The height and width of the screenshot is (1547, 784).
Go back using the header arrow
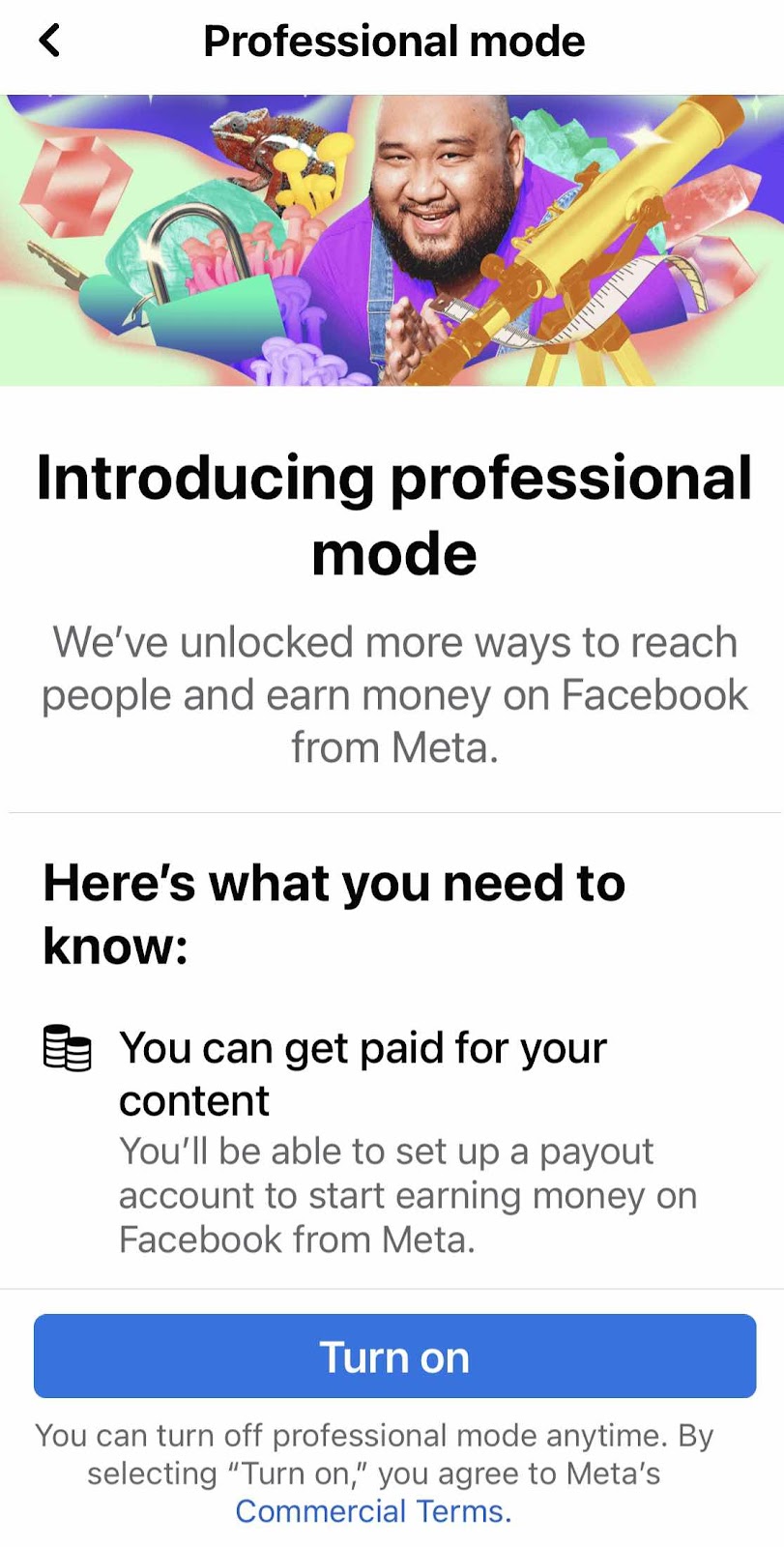pyautogui.click(x=49, y=41)
